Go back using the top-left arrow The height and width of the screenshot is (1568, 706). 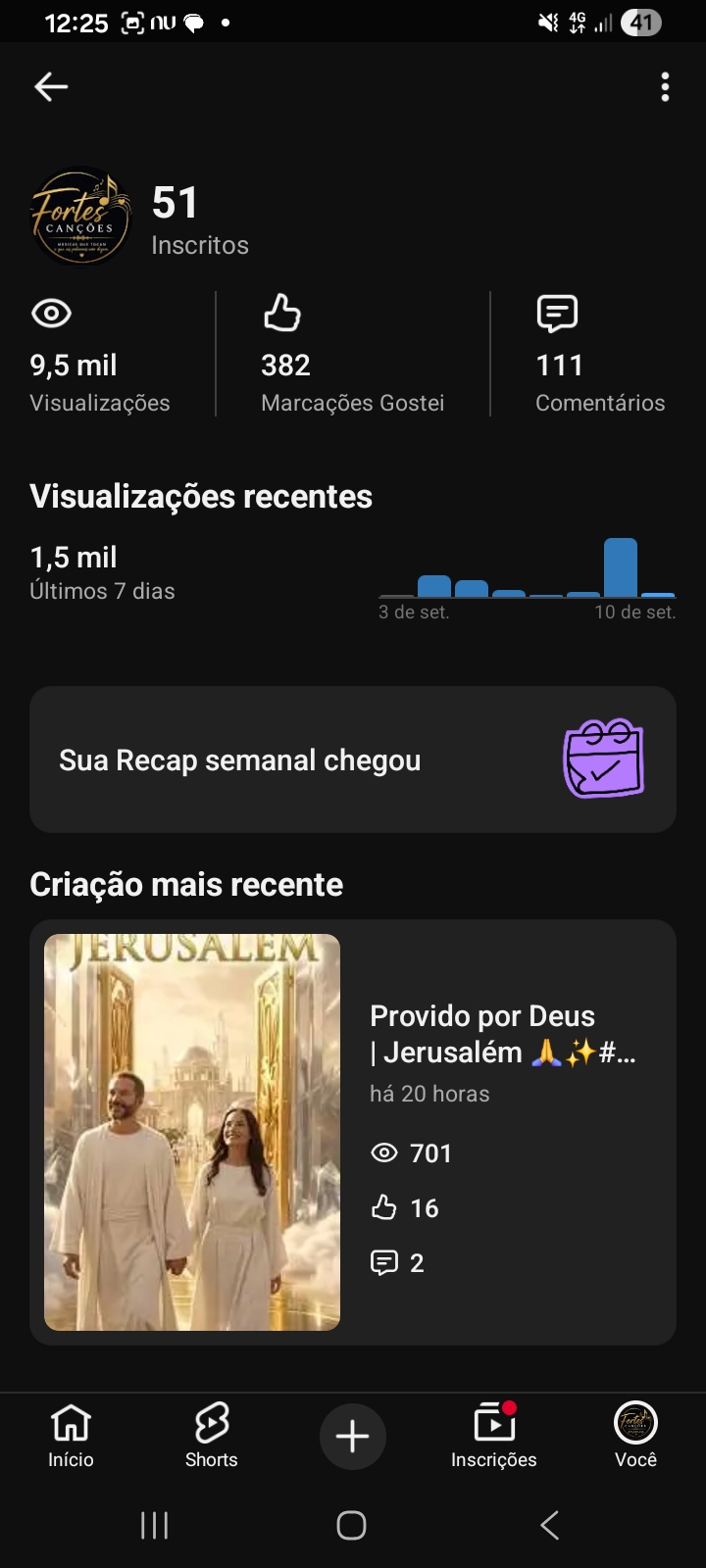pos(51,87)
